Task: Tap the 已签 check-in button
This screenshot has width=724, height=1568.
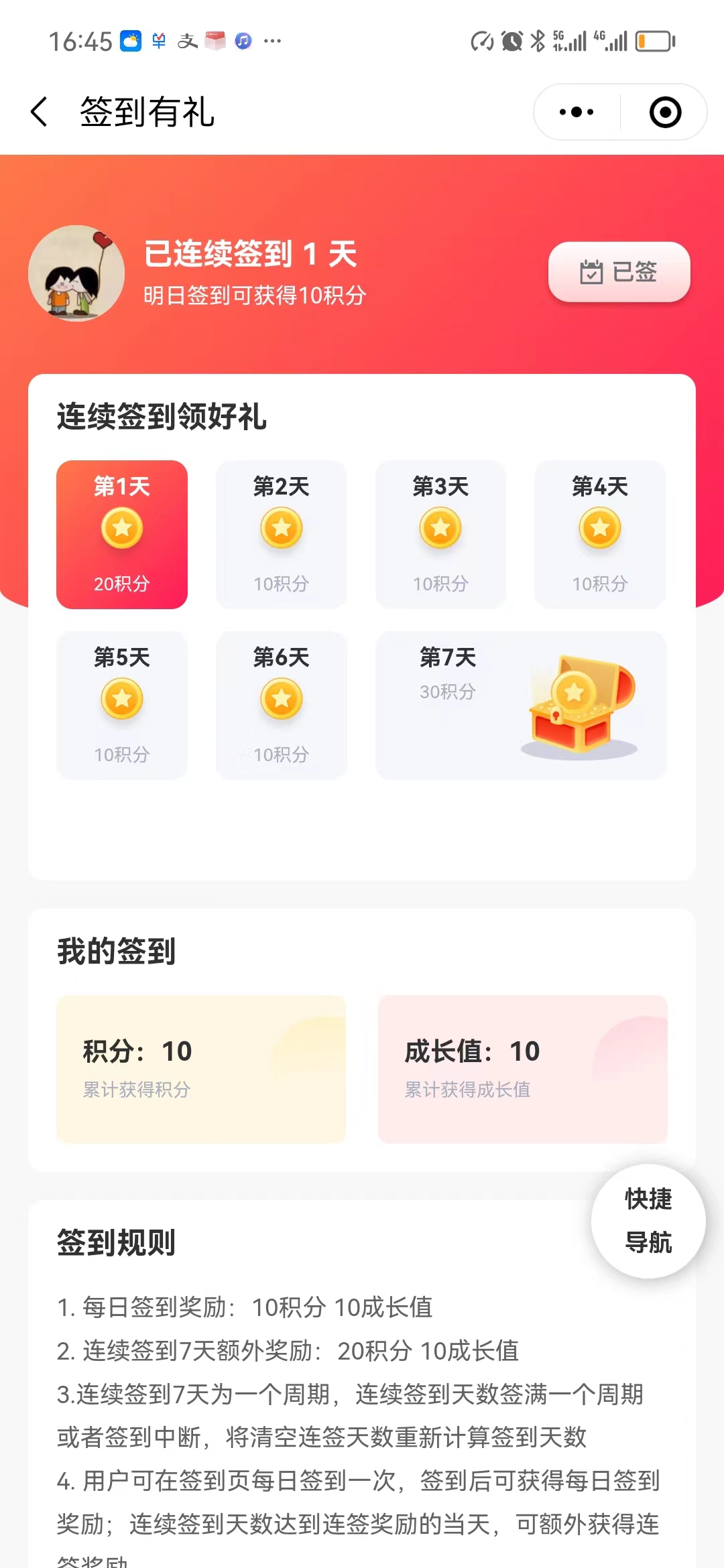Action: pyautogui.click(x=619, y=272)
